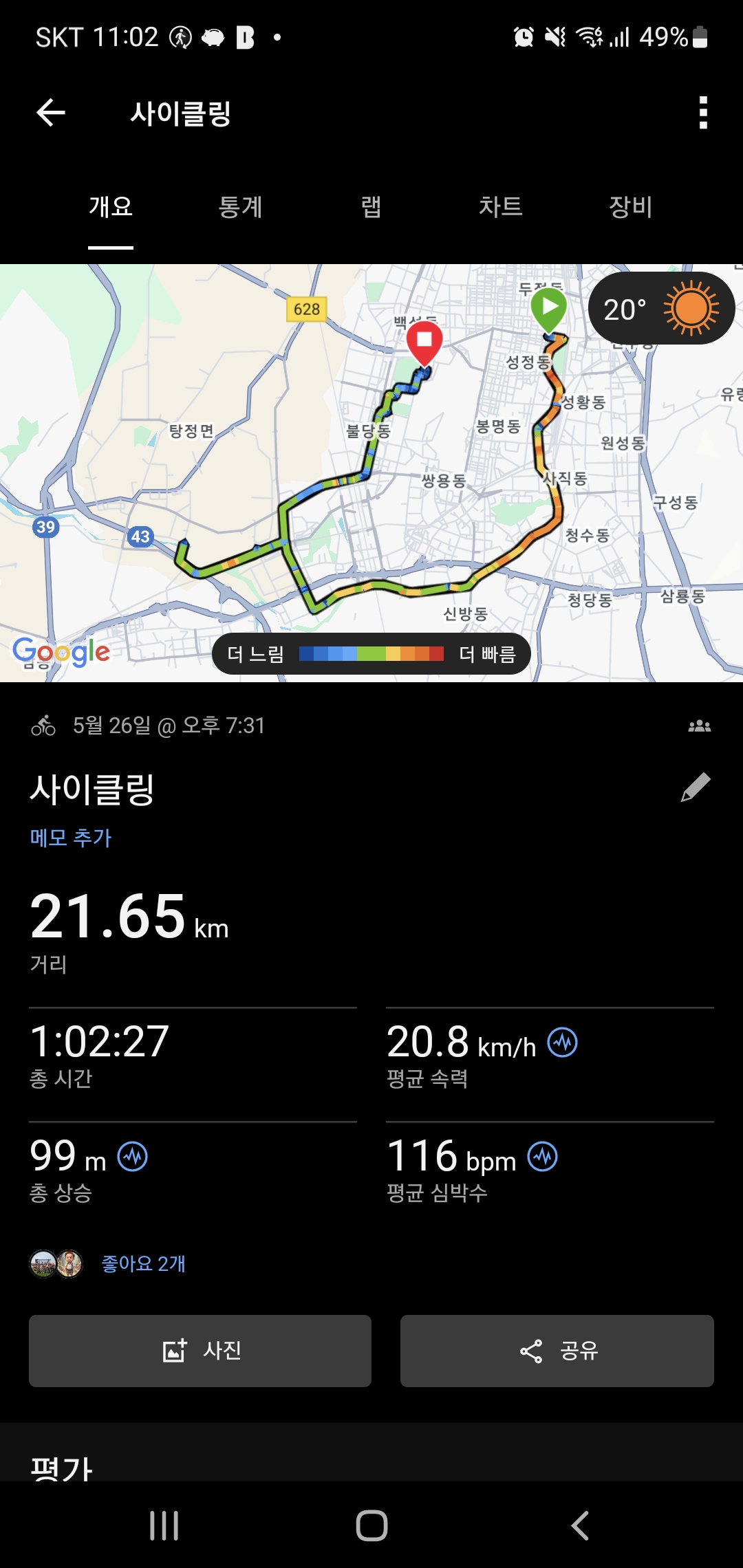This screenshot has height=1568, width=743.
Task: Switch to the 랩 tab
Action: coord(371,207)
